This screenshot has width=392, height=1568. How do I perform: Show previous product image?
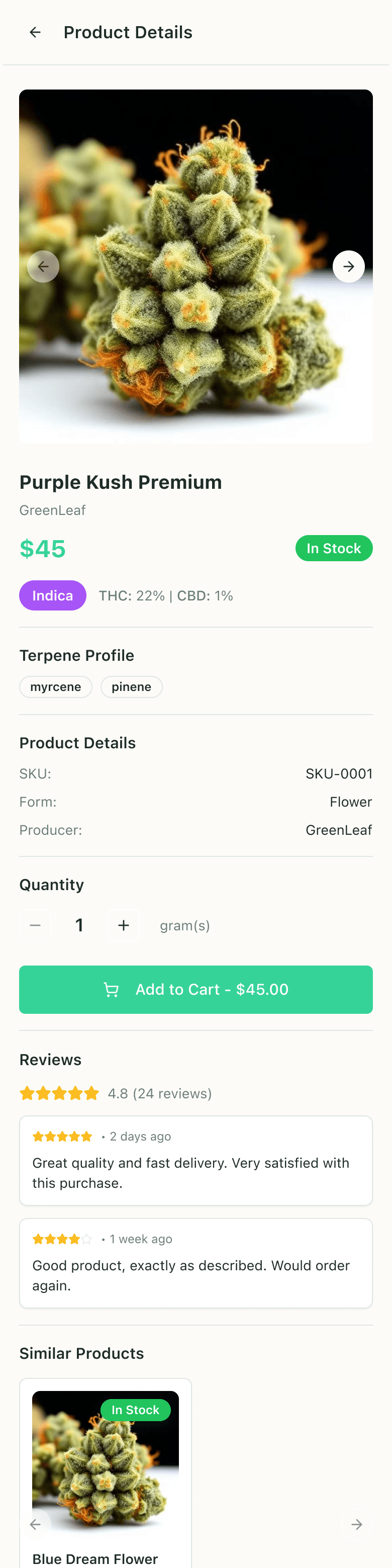tap(43, 267)
